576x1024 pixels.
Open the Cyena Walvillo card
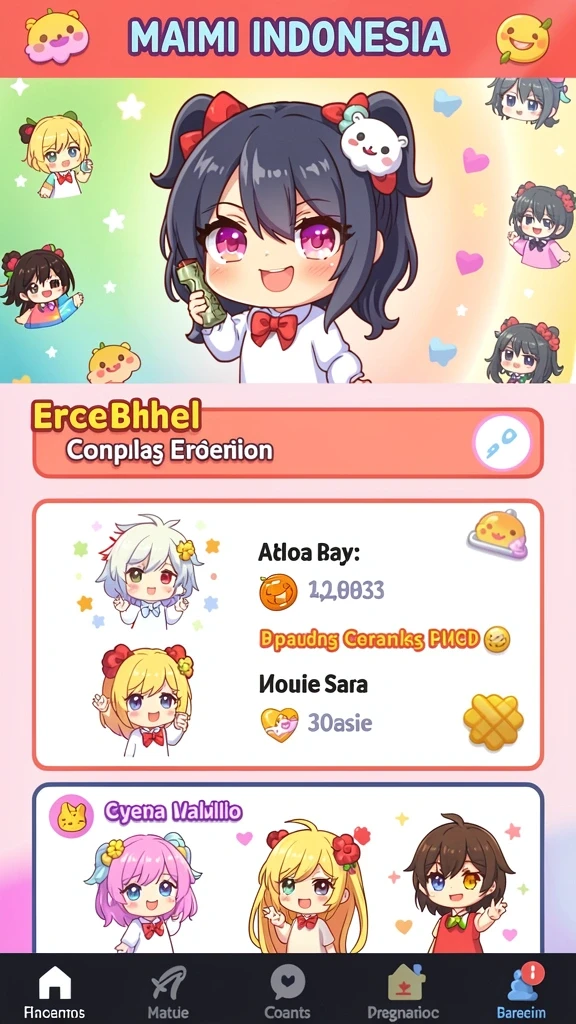click(x=288, y=869)
